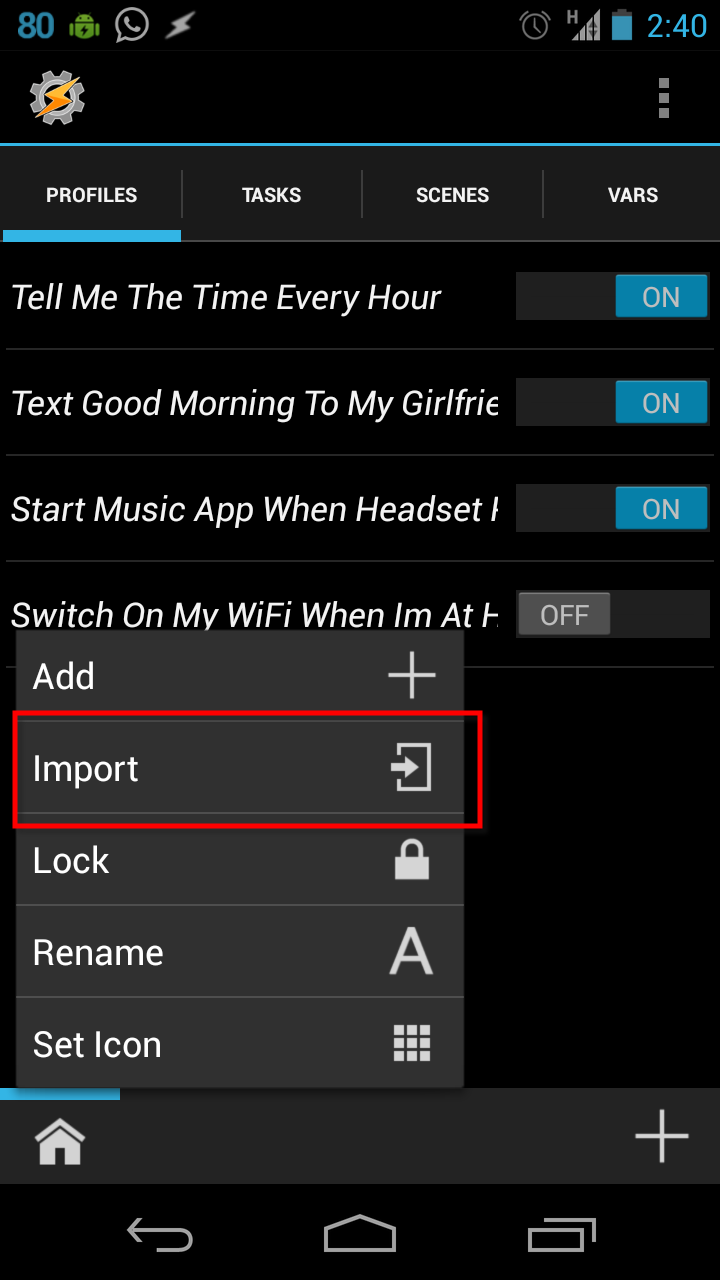Viewport: 720px width, 1280px height.
Task: Open the recent apps button
Action: pyautogui.click(x=561, y=1234)
